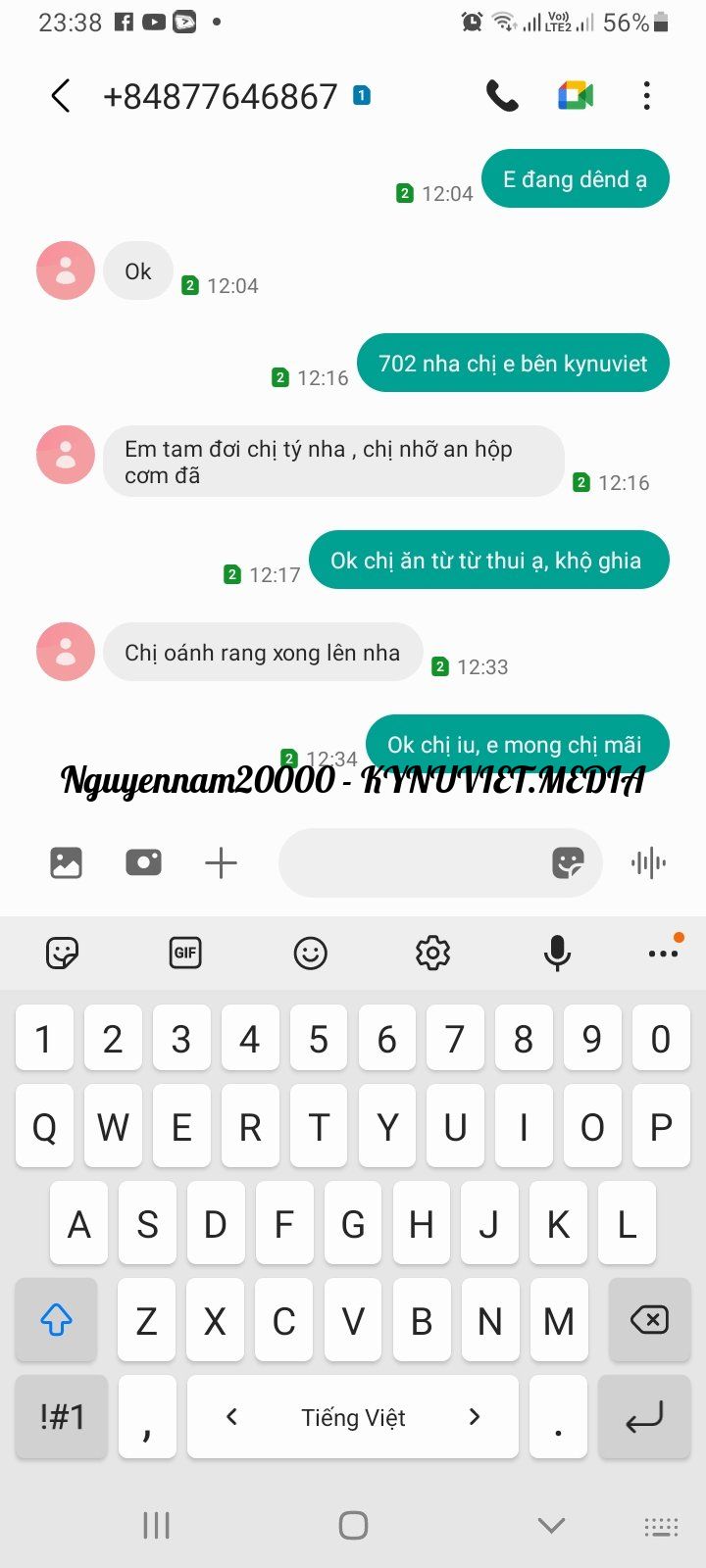
Task: Switch to the !#1 symbols keyboard
Action: coord(62,1416)
